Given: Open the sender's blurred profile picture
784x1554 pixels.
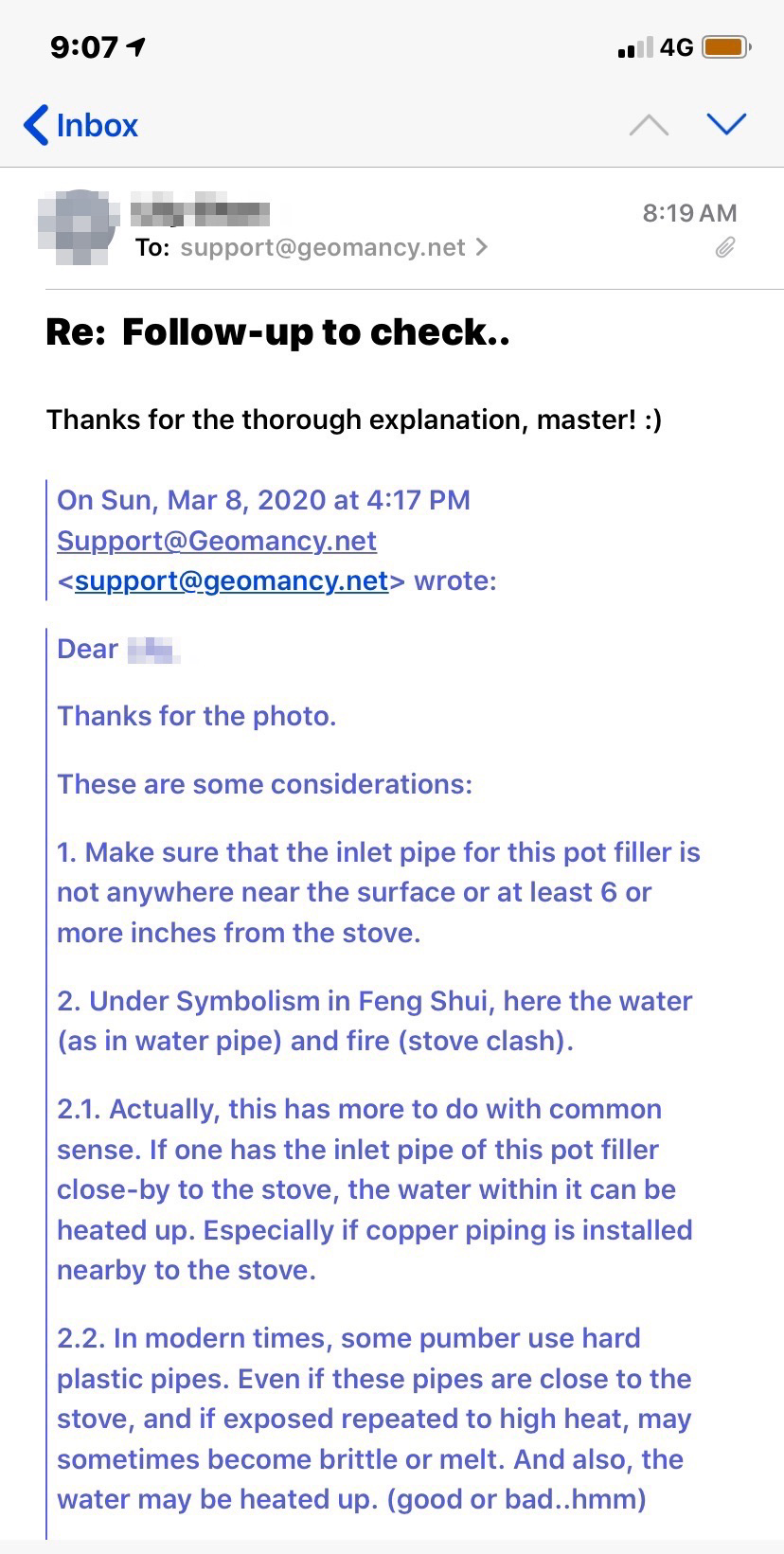Looking at the screenshot, I should click(x=78, y=227).
